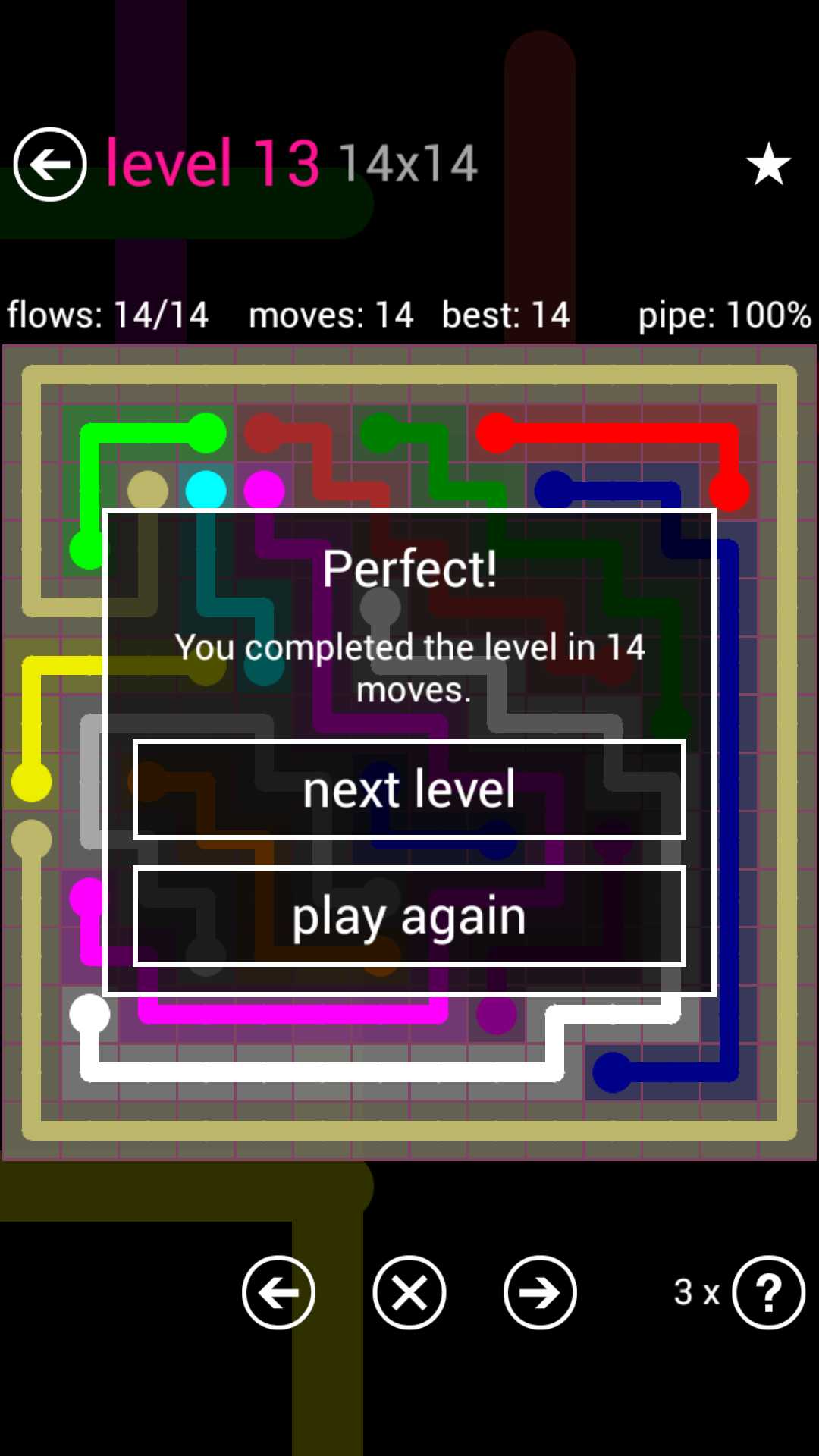Tap play again to replay level
The height and width of the screenshot is (1456, 819).
point(409,915)
